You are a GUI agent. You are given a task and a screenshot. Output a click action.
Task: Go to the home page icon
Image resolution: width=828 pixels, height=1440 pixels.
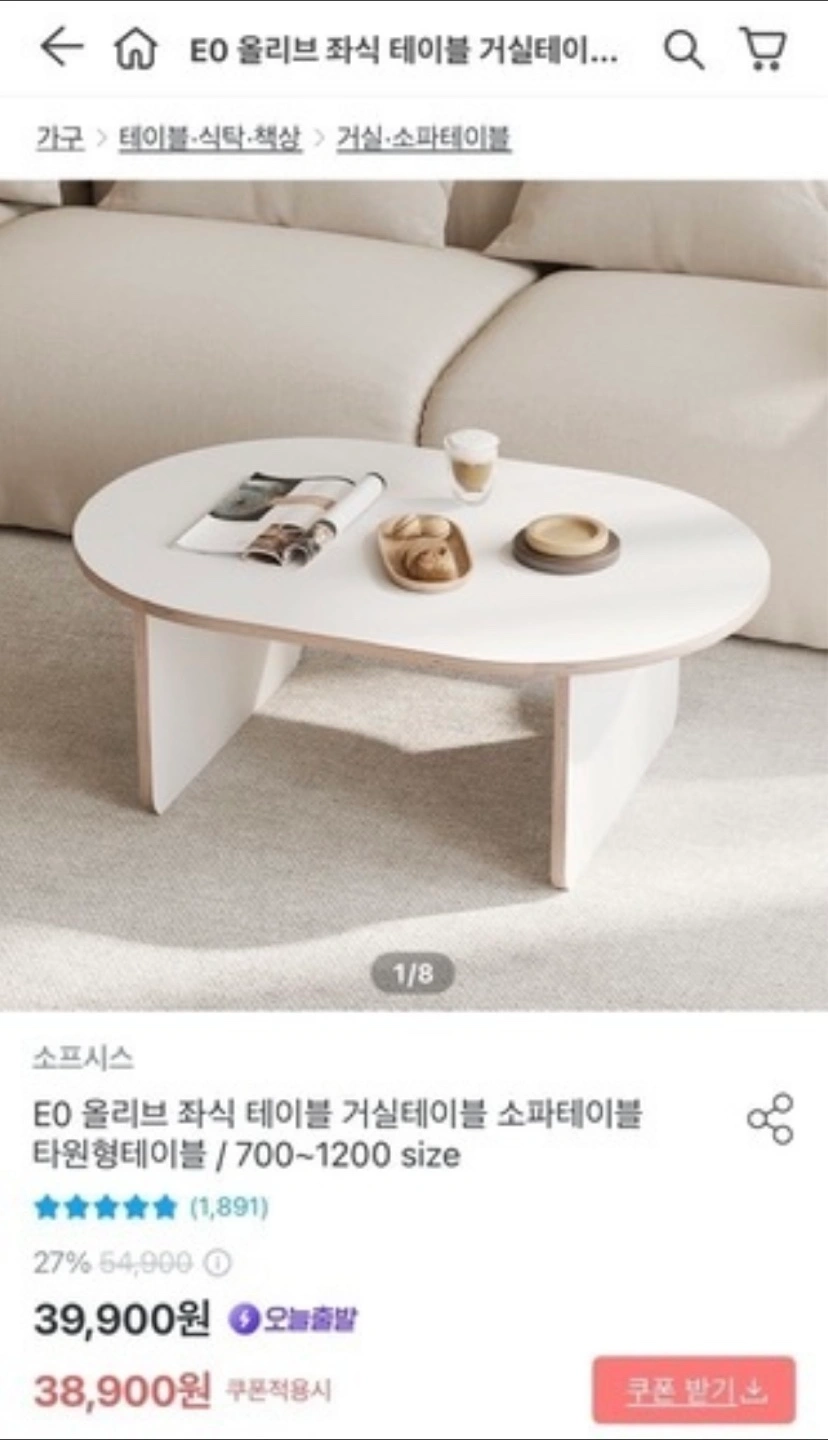[x=136, y=49]
